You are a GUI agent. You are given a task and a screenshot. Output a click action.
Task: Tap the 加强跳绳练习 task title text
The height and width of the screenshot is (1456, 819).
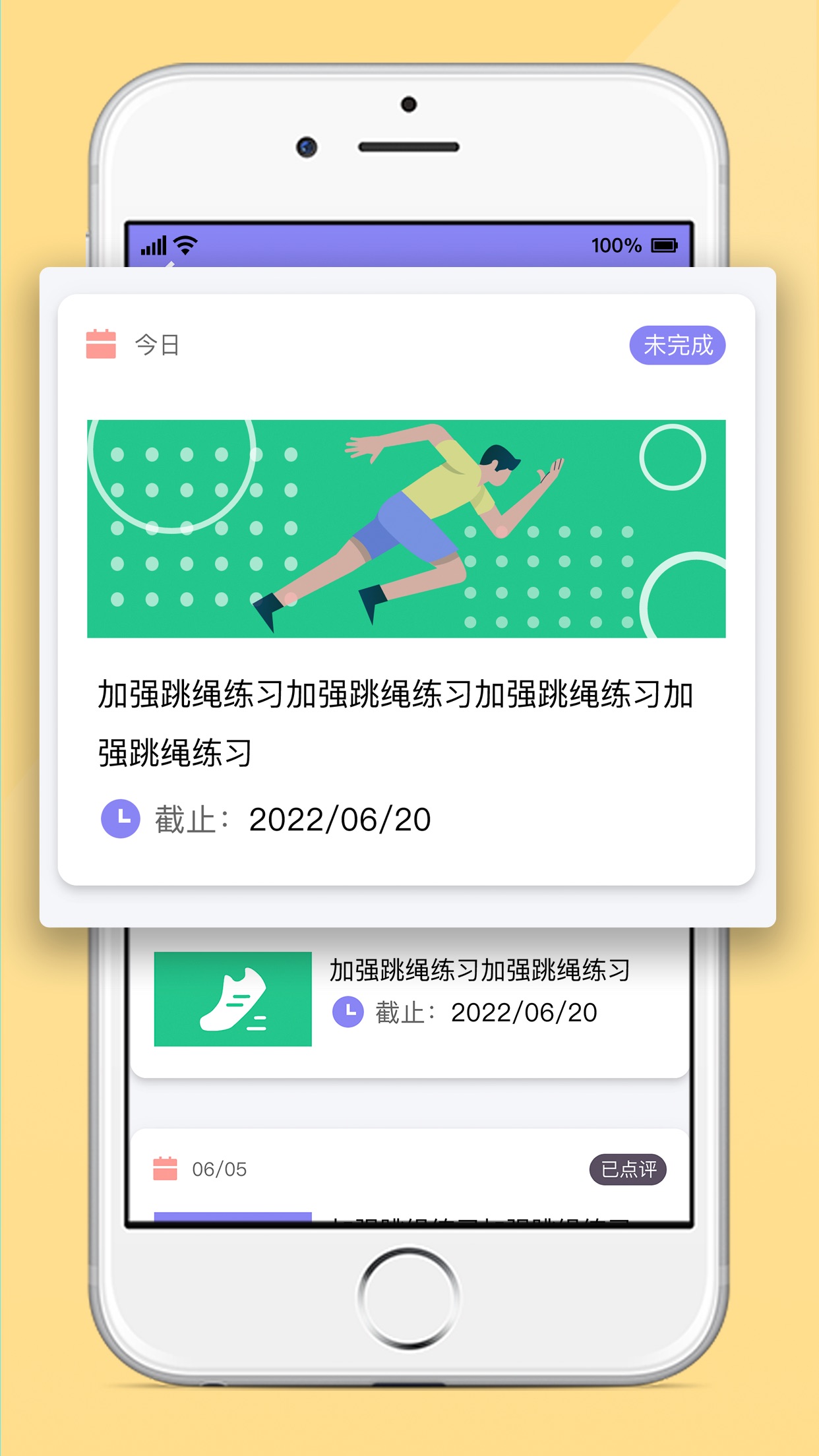(x=396, y=720)
